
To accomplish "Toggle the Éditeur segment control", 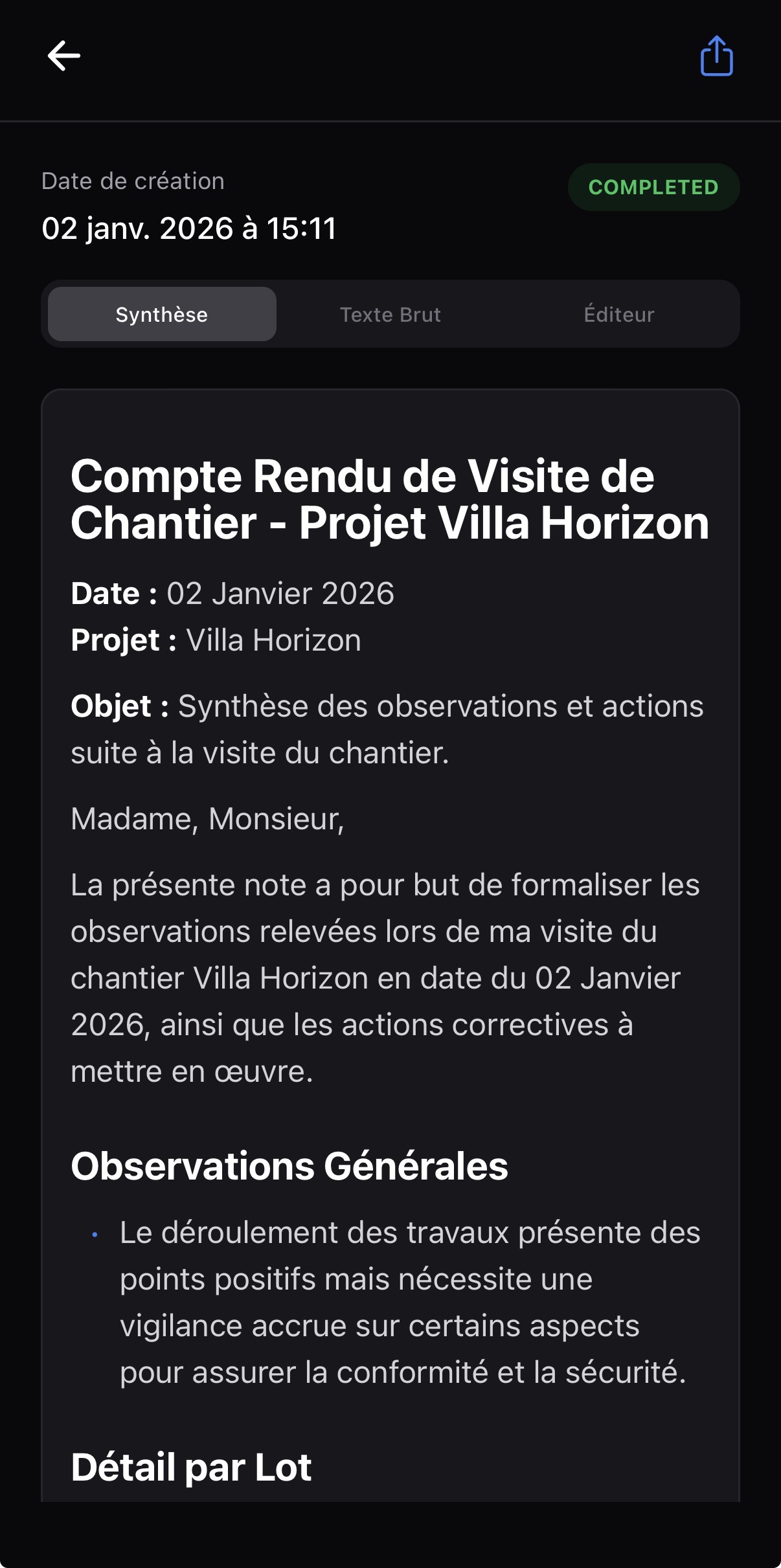I will tap(619, 314).
